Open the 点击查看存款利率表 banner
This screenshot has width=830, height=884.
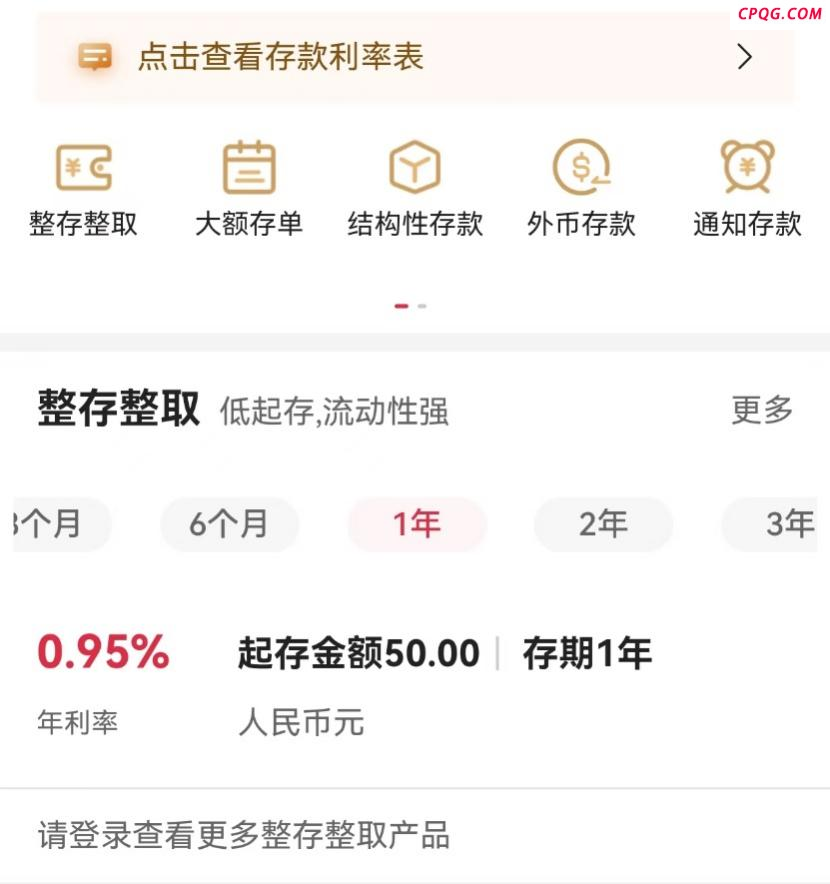pyautogui.click(x=415, y=57)
